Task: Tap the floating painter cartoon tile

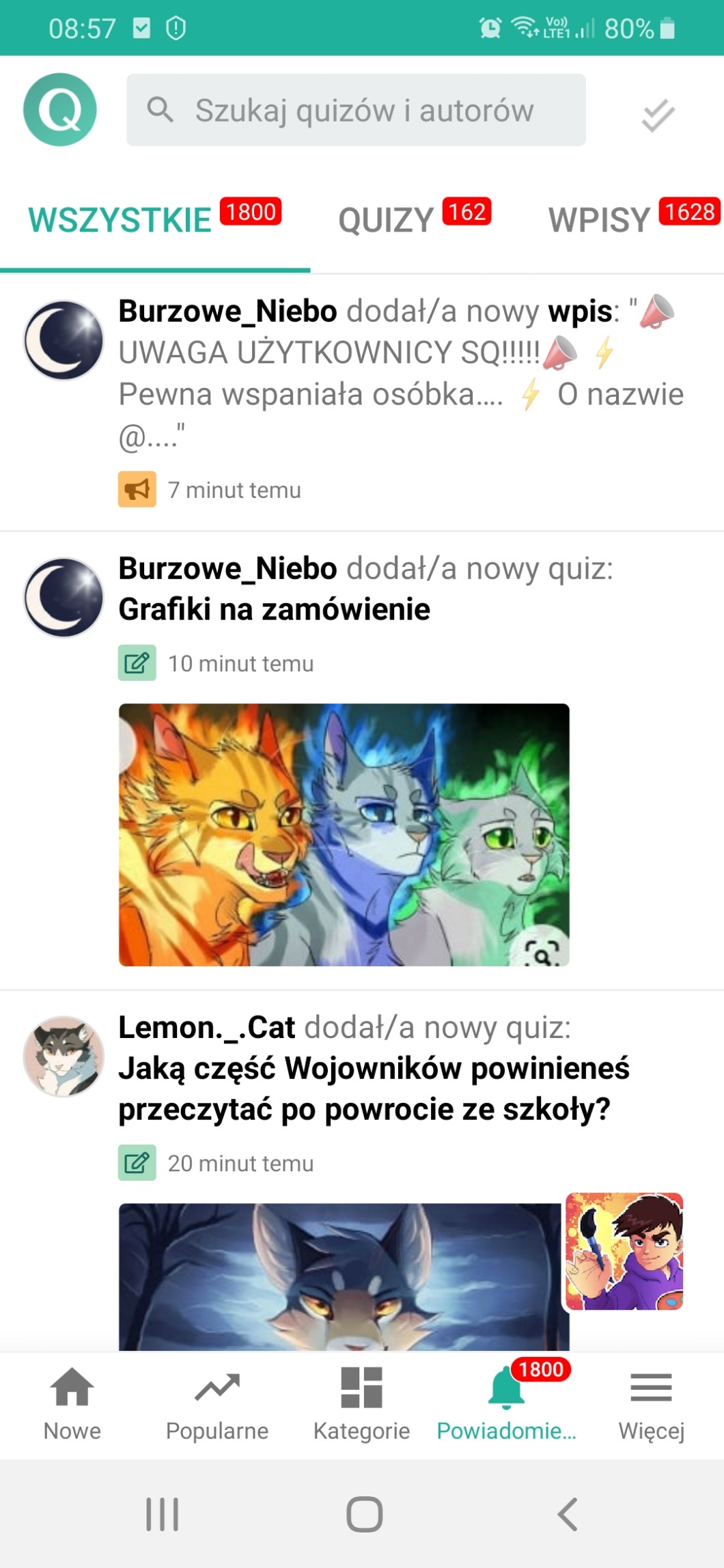Action: 624,1251
